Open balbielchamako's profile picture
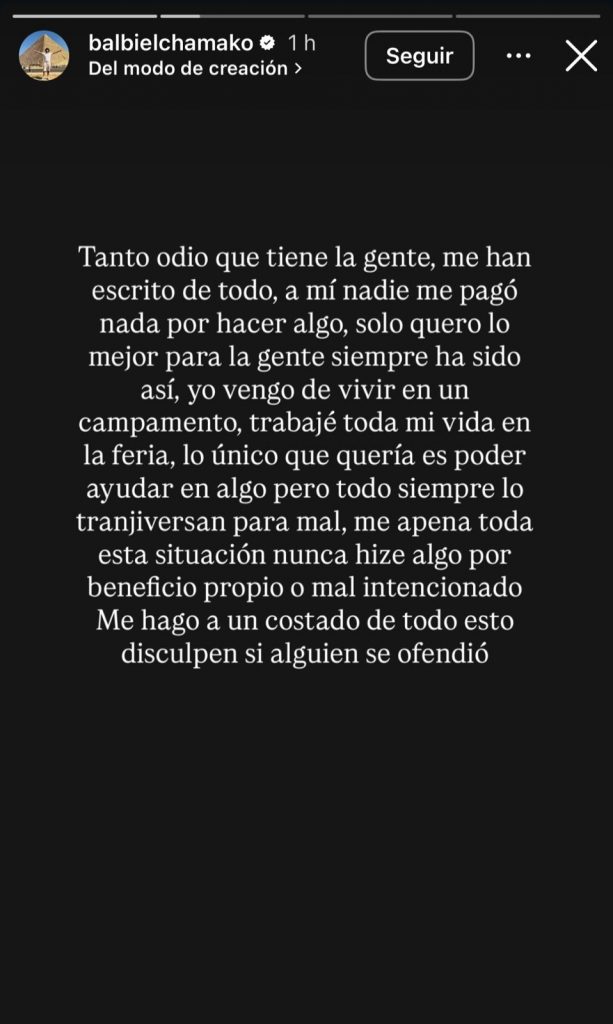 pos(44,56)
